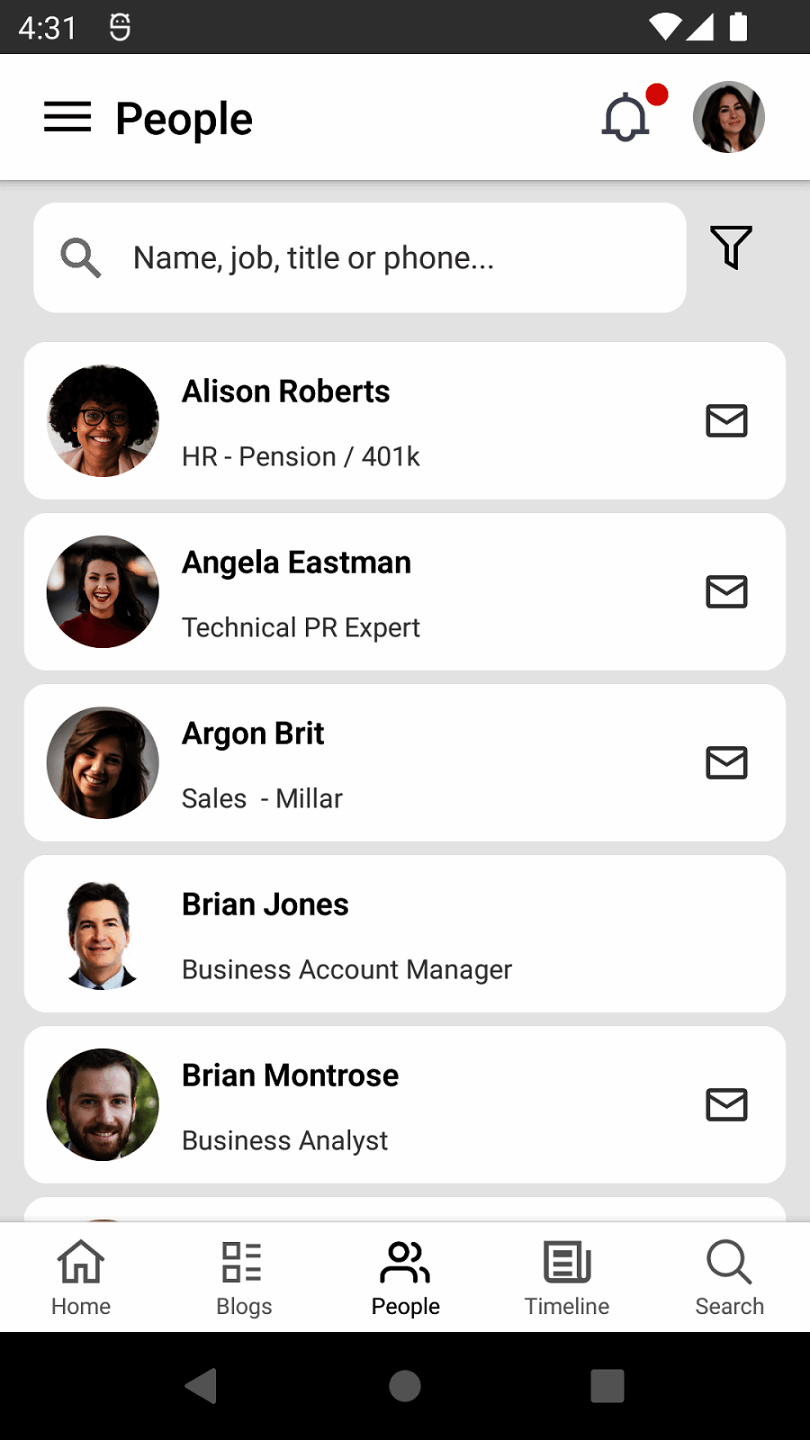Open Alison Roberts' contact card
The height and width of the screenshot is (1440, 810).
(350, 420)
